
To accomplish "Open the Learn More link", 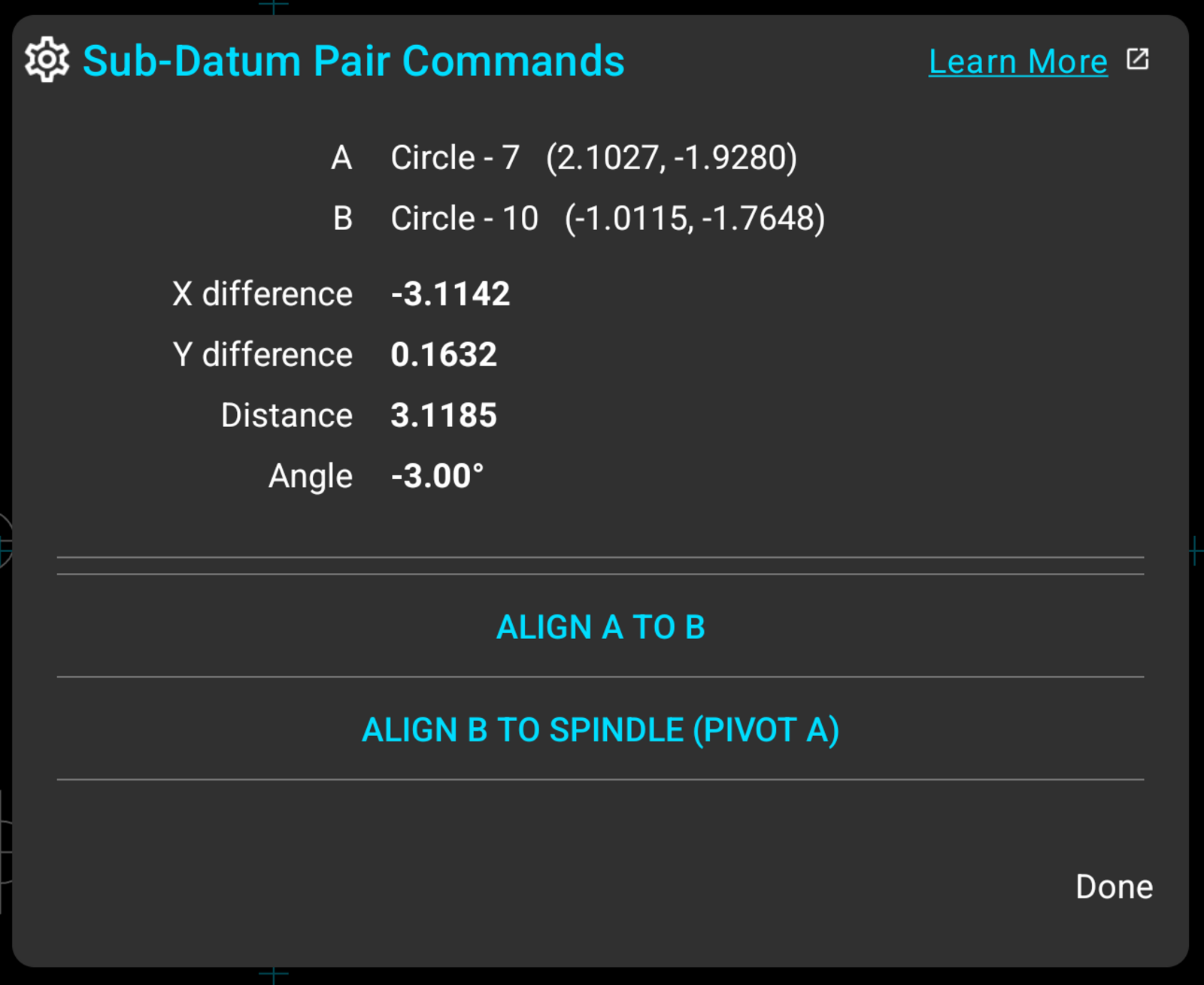I will point(1017,62).
